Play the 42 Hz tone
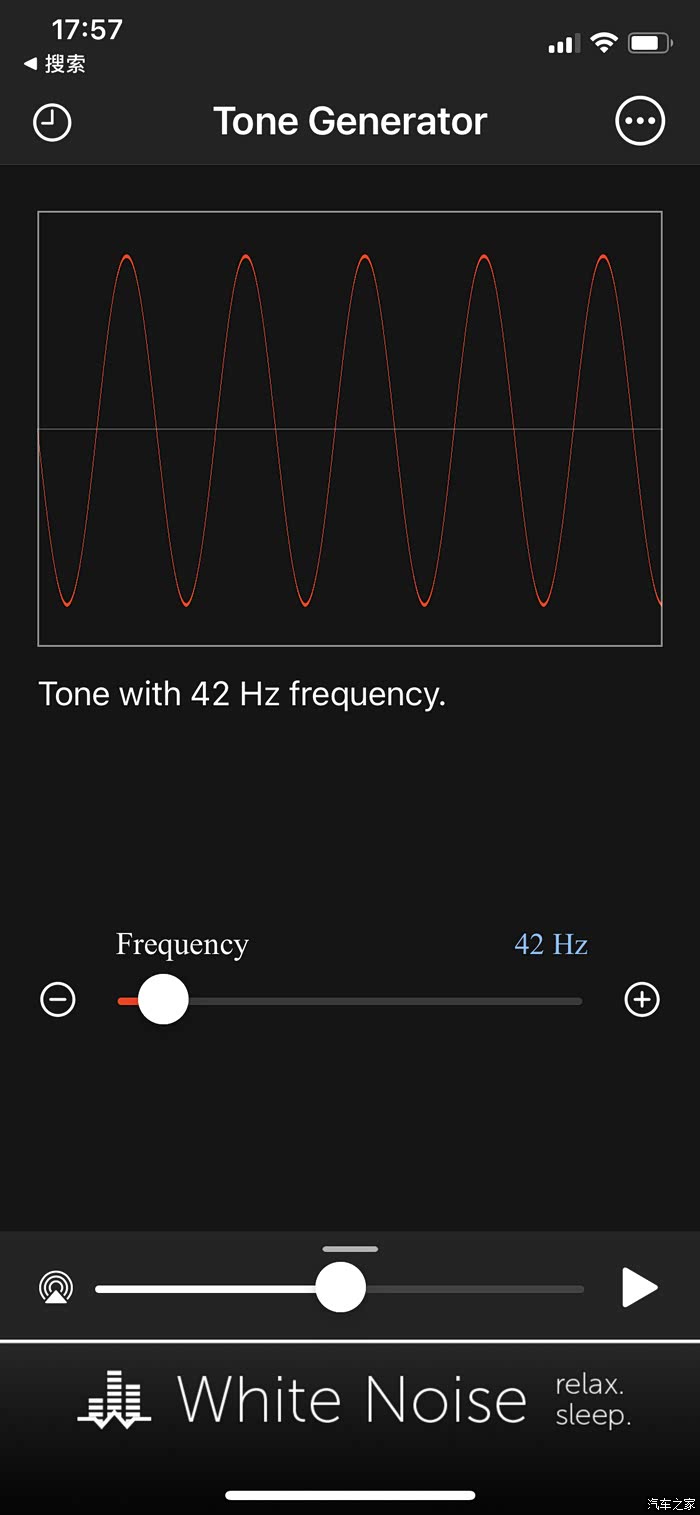Image resolution: width=700 pixels, height=1515 pixels. click(640, 1287)
